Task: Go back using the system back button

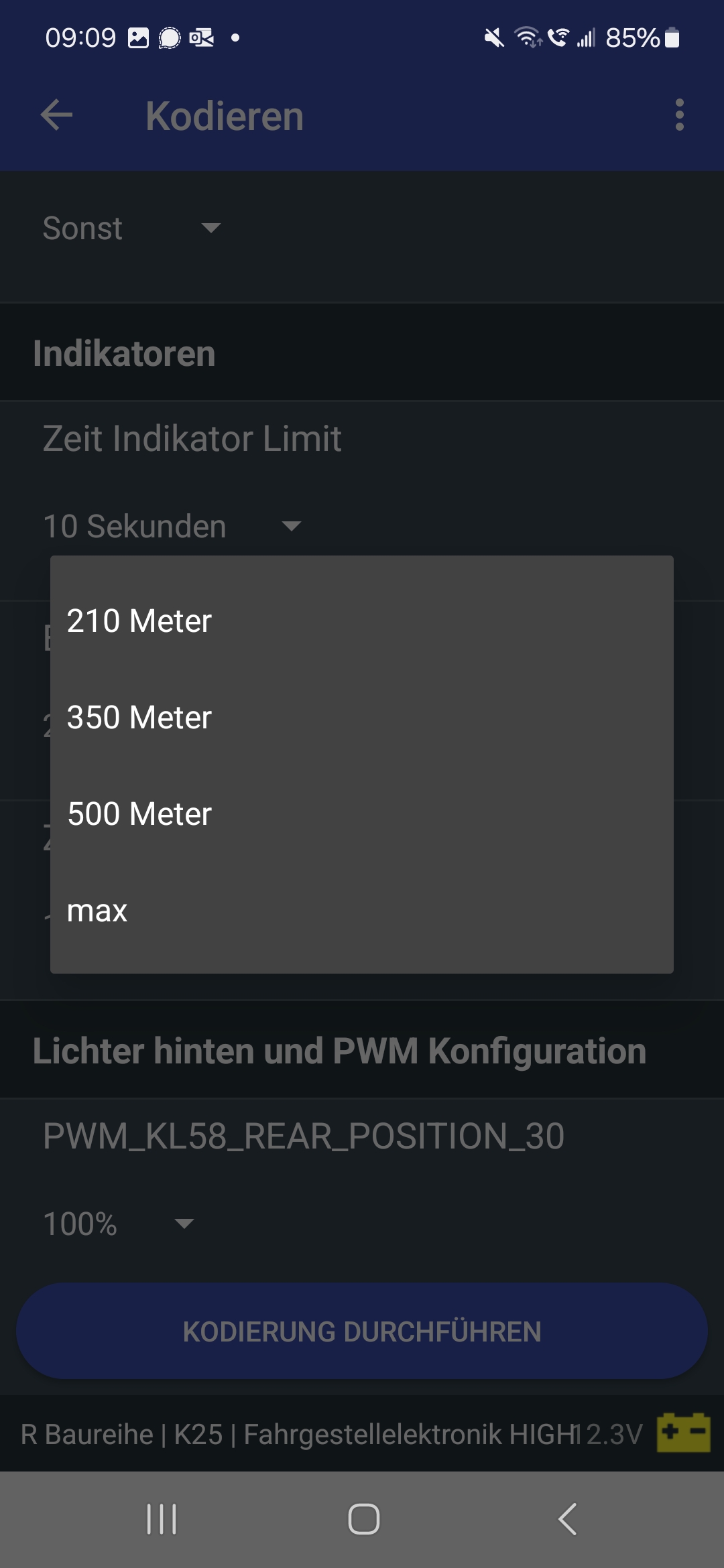Action: [567, 1518]
